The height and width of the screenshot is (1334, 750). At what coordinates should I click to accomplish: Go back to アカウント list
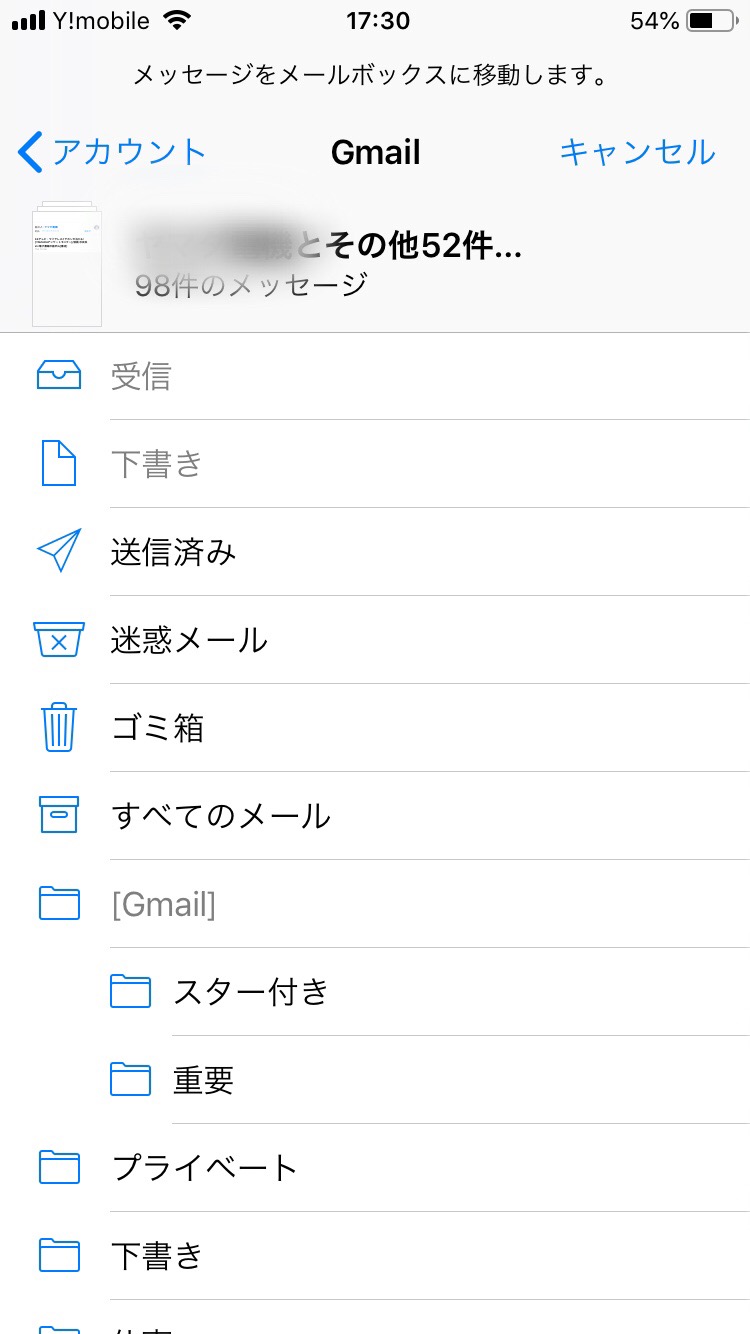(x=112, y=152)
